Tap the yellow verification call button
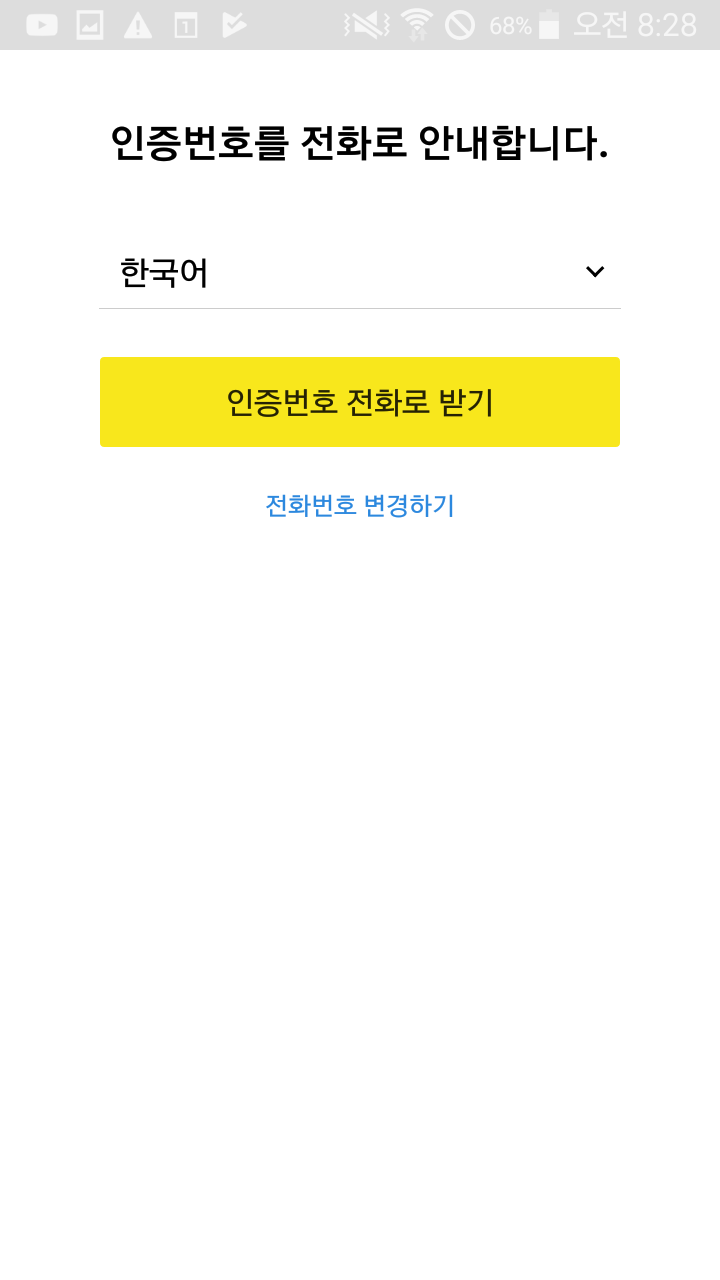 tap(360, 401)
